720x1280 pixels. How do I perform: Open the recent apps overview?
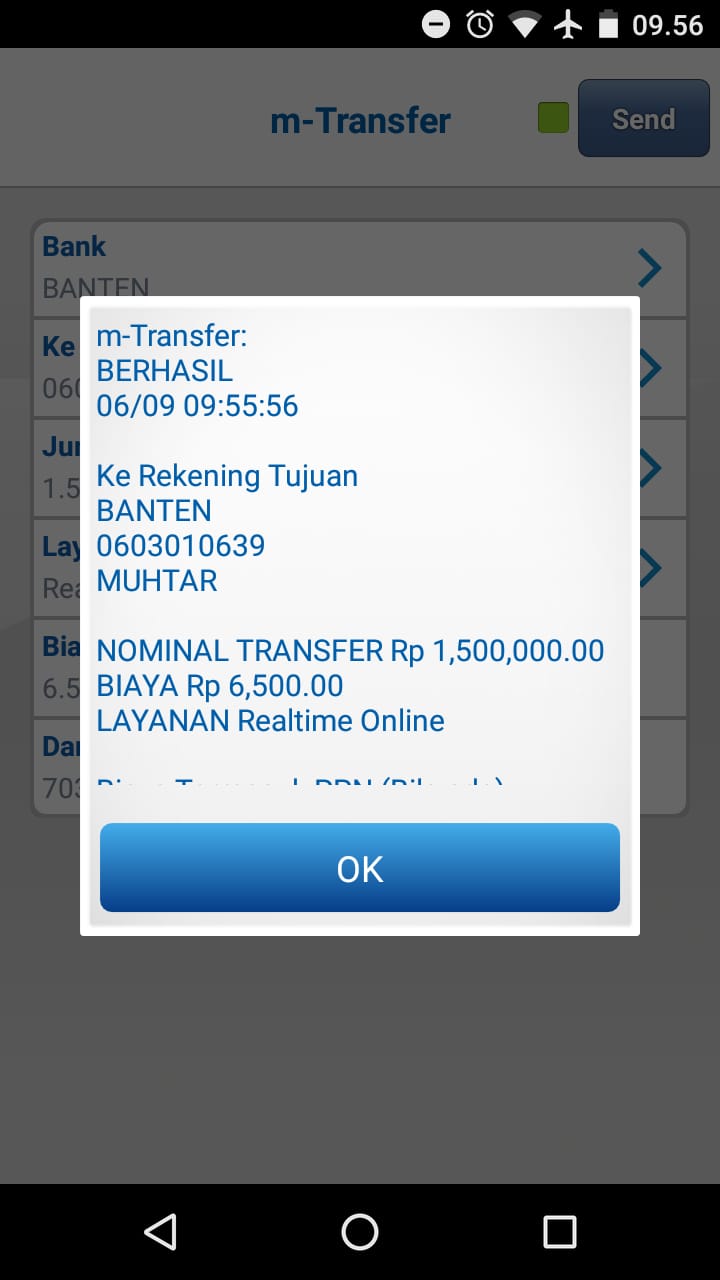point(559,1231)
